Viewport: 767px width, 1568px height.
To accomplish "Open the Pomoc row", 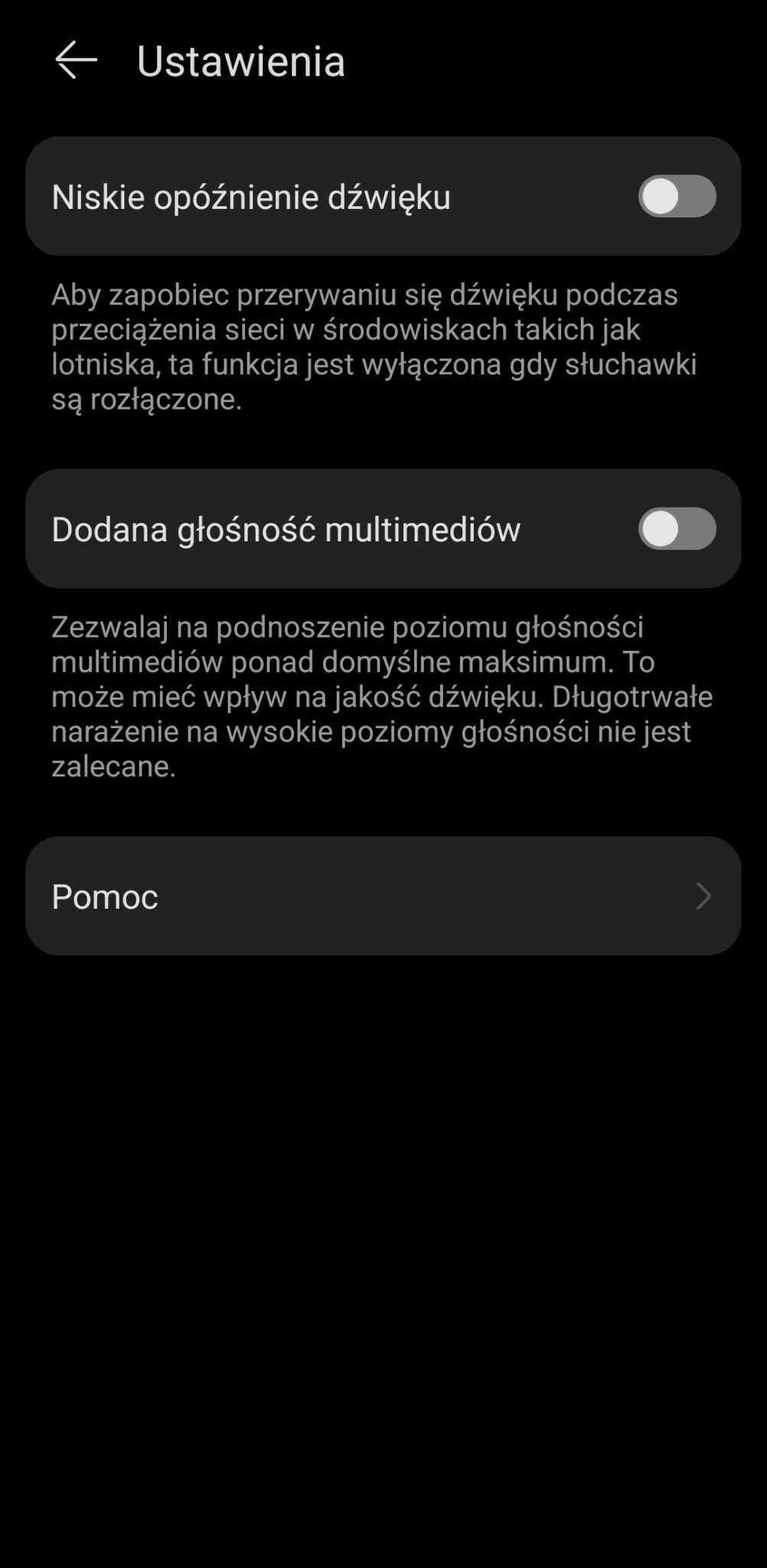I will pyautogui.click(x=383, y=896).
